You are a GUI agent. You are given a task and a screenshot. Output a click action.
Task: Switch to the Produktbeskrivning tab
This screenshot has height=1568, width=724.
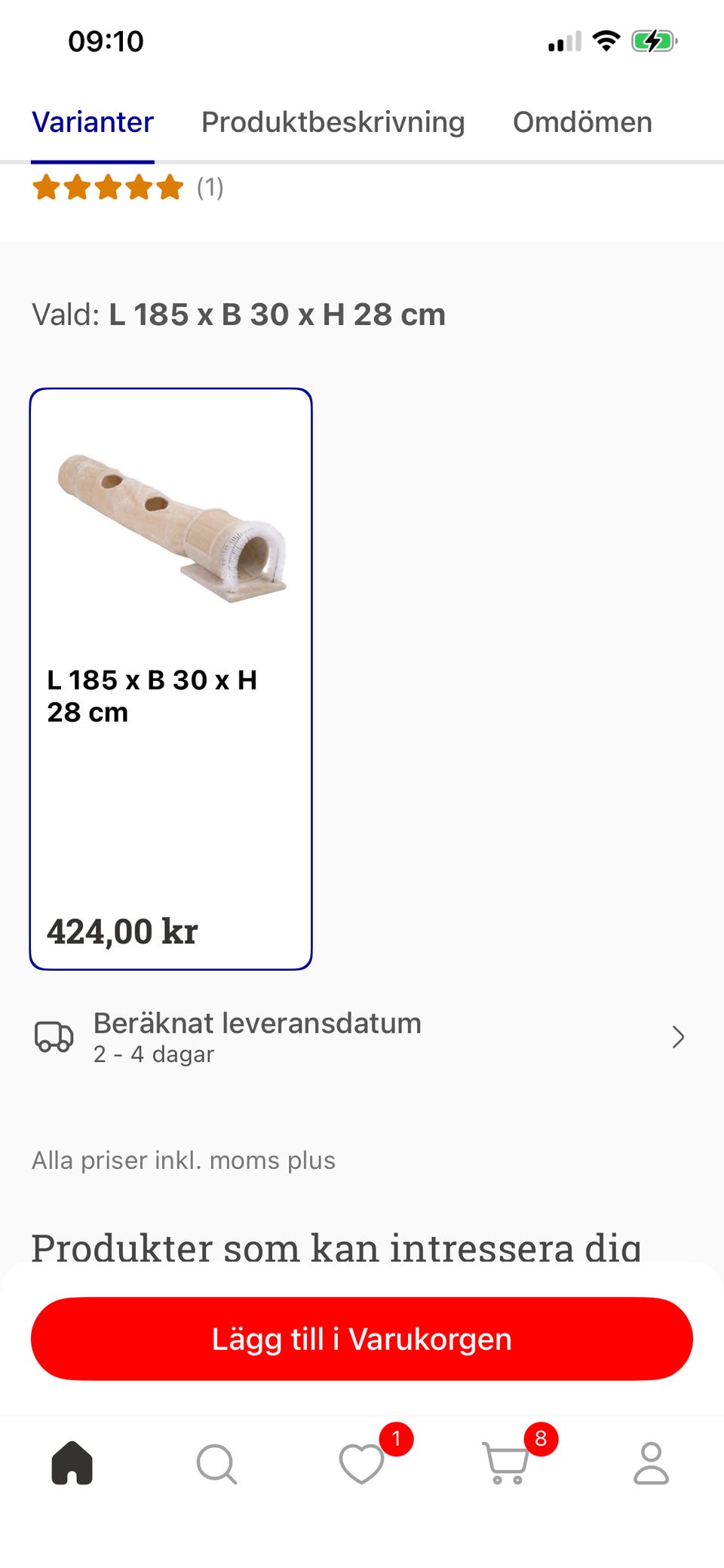(333, 122)
